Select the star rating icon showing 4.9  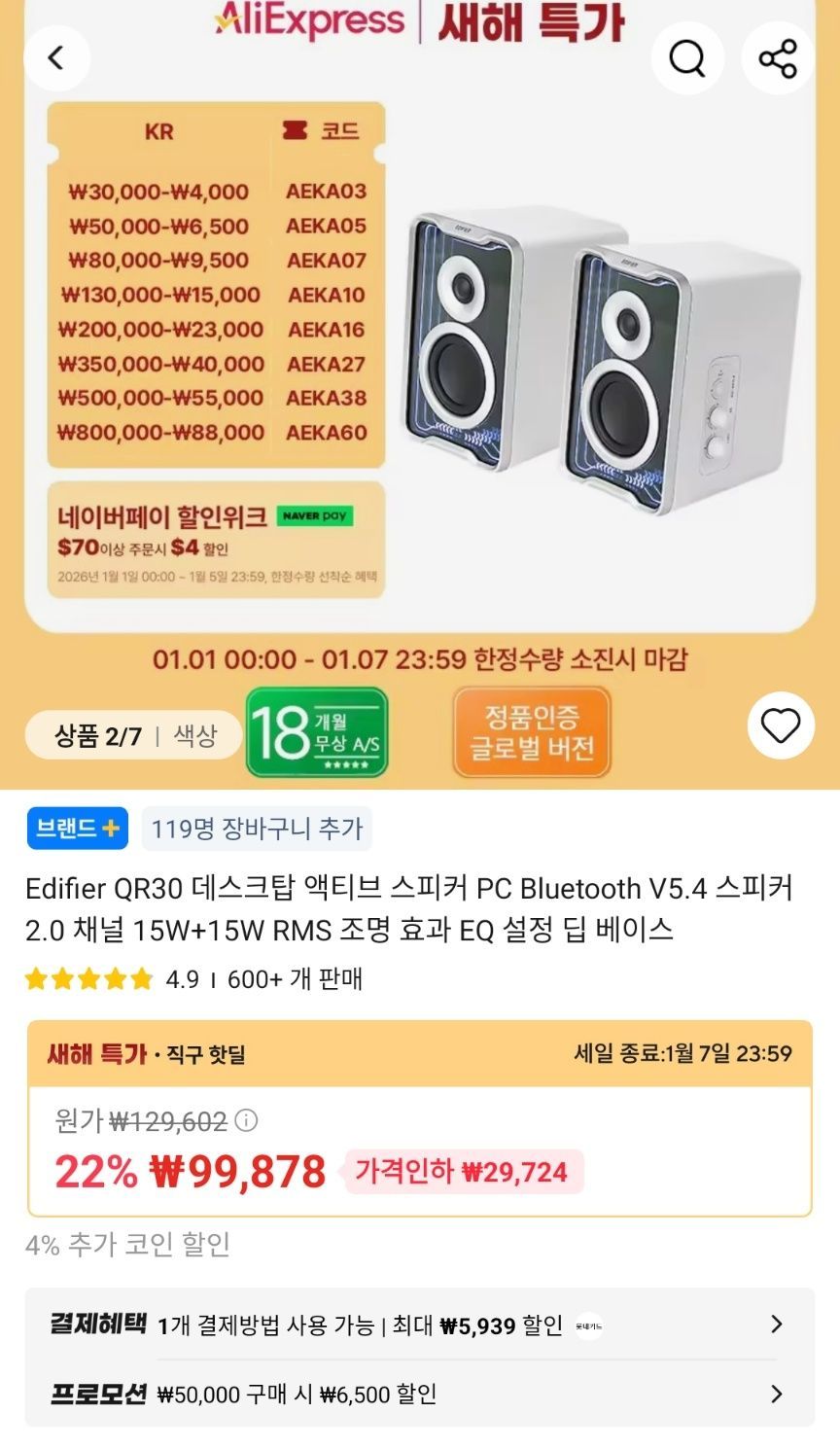[87, 980]
